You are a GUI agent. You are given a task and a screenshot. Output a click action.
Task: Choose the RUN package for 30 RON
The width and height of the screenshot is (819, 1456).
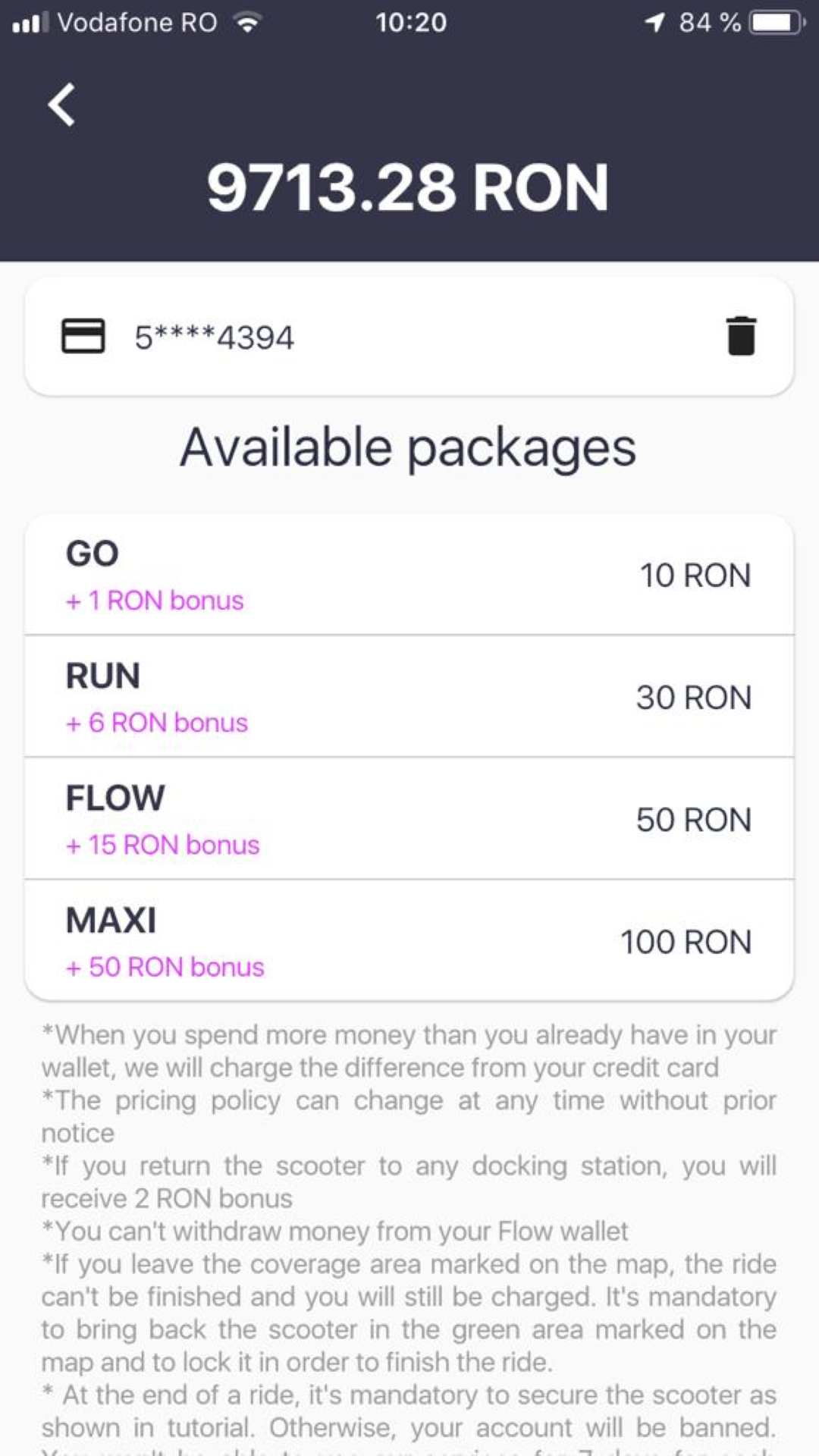click(409, 697)
